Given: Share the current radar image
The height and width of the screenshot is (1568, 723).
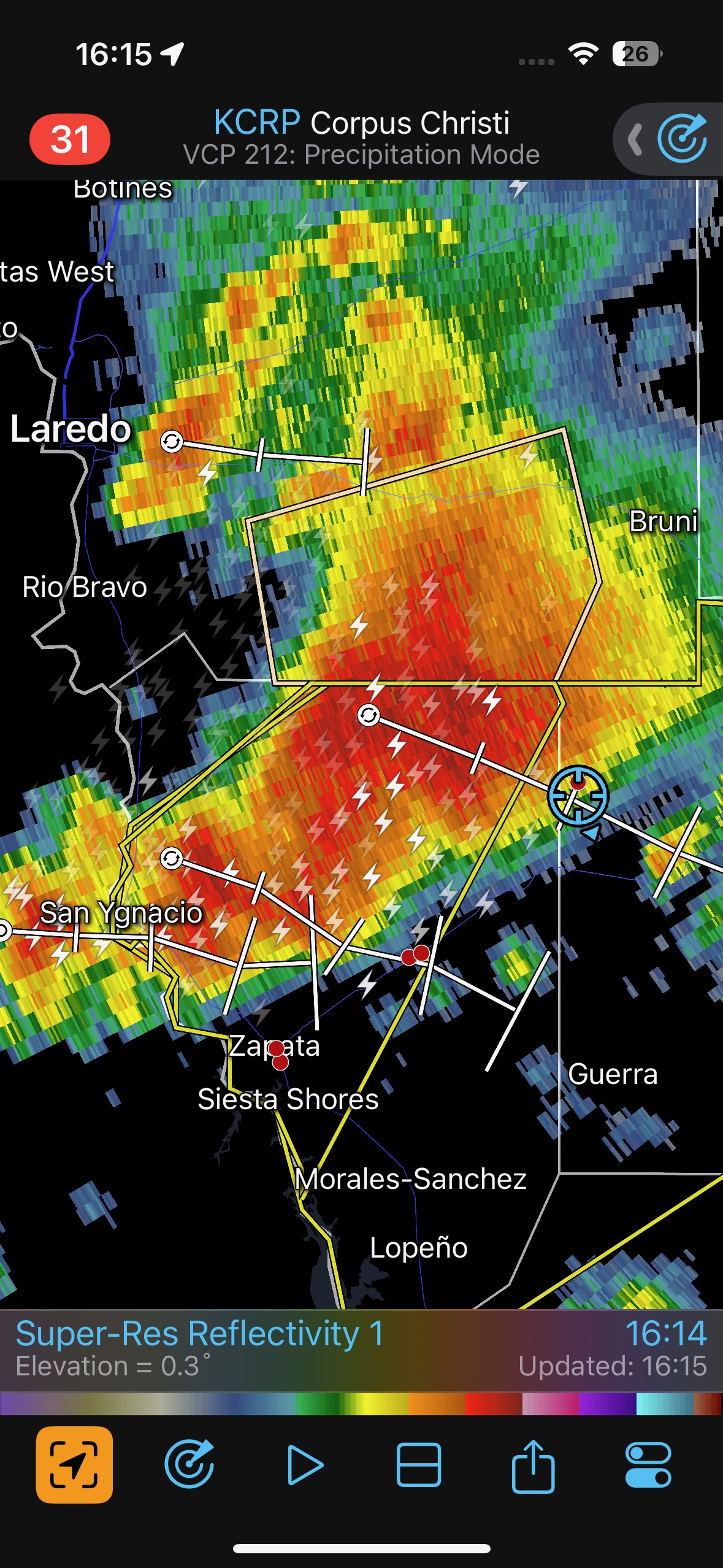Looking at the screenshot, I should tap(533, 1465).
